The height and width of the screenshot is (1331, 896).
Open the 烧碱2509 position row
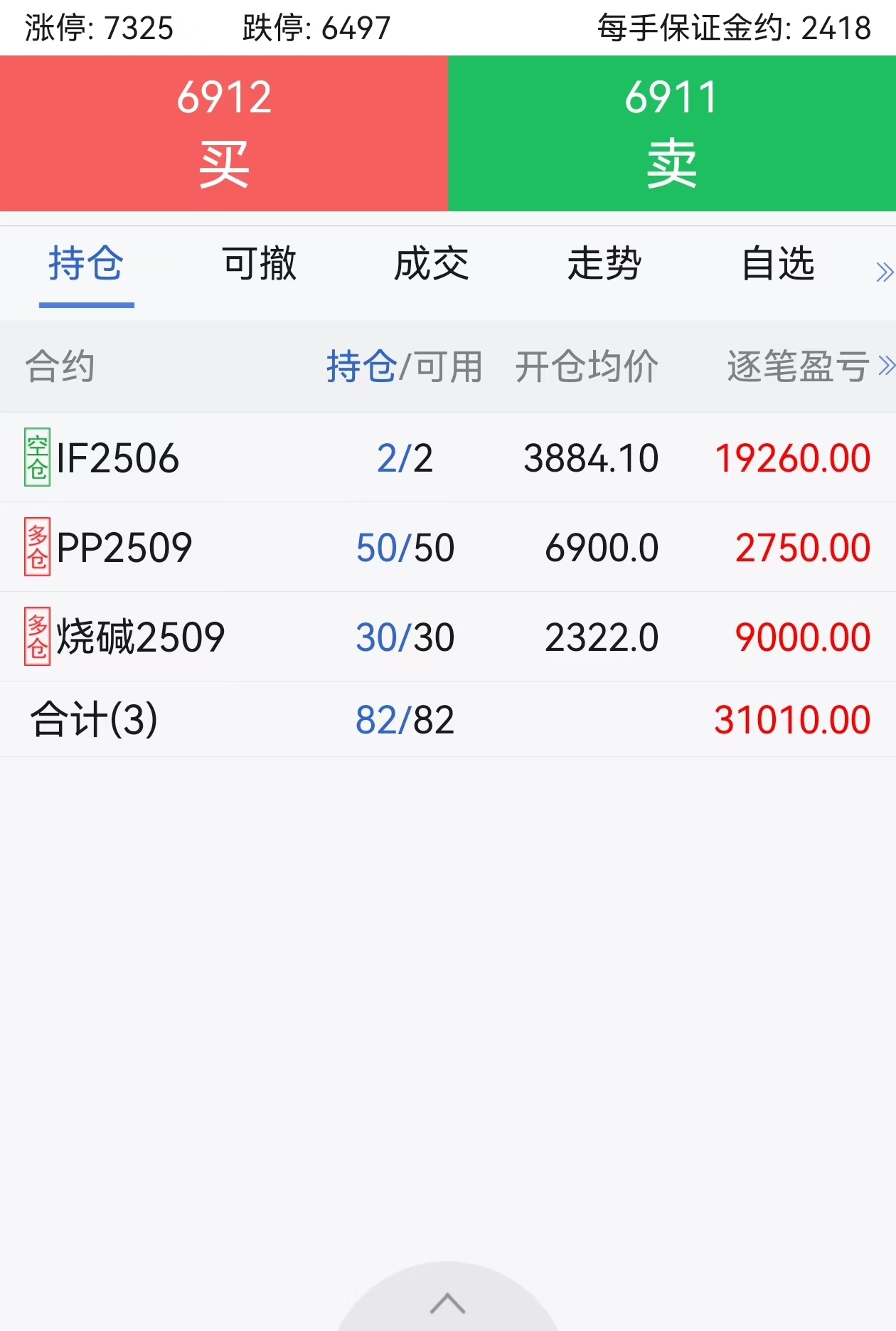[x=448, y=637]
